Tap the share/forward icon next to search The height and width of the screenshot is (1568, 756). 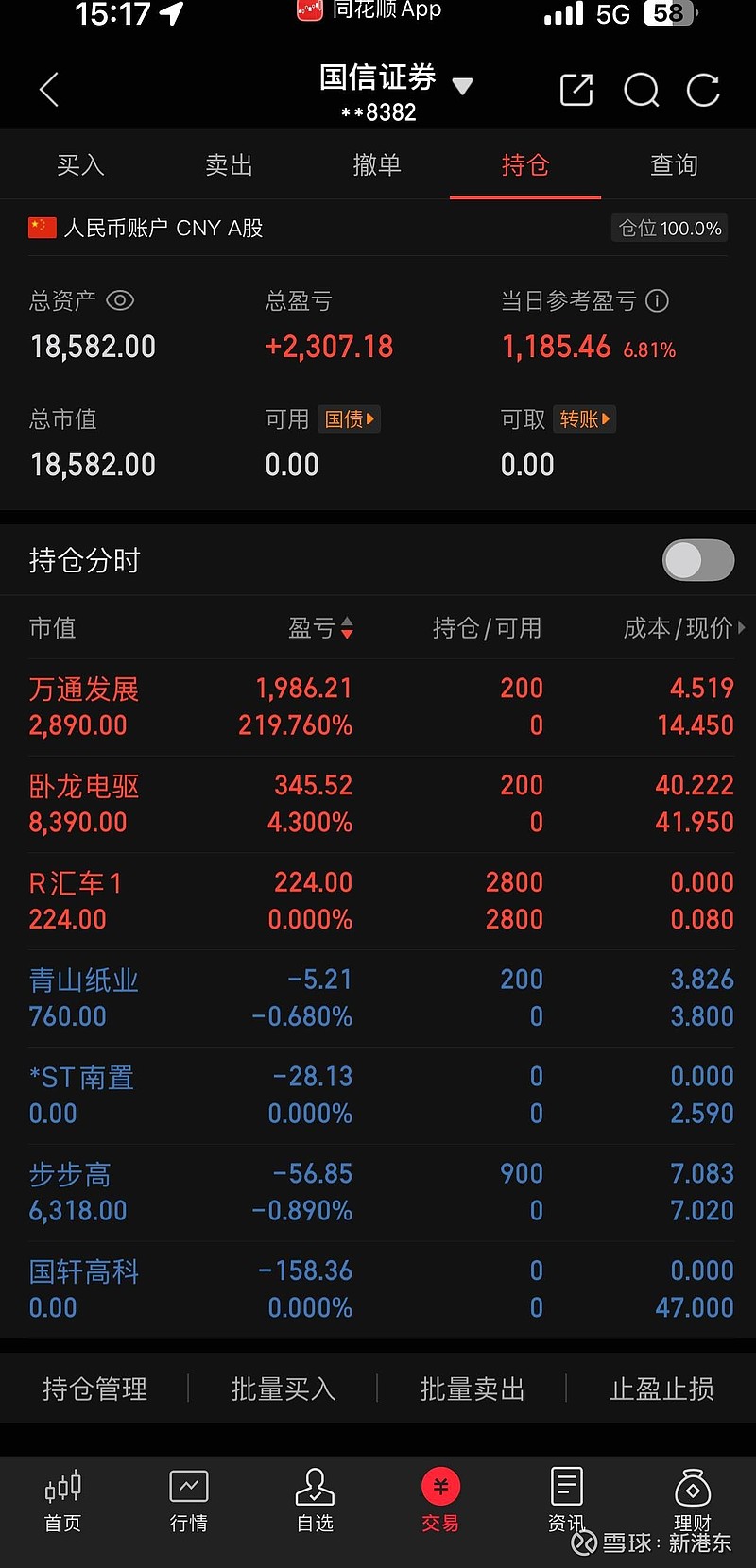click(576, 89)
